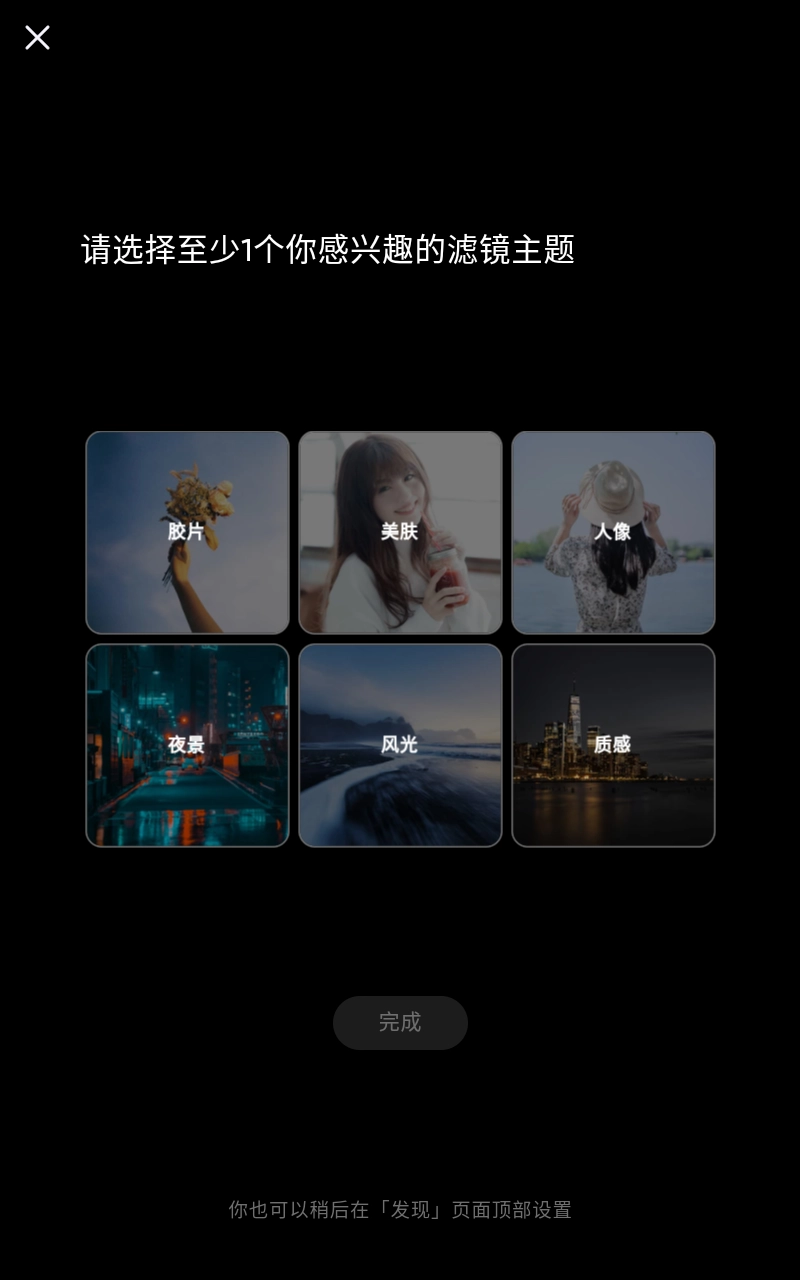Image resolution: width=800 pixels, height=1280 pixels.
Task: Tap the 完成 (Done) button
Action: coord(400,1022)
